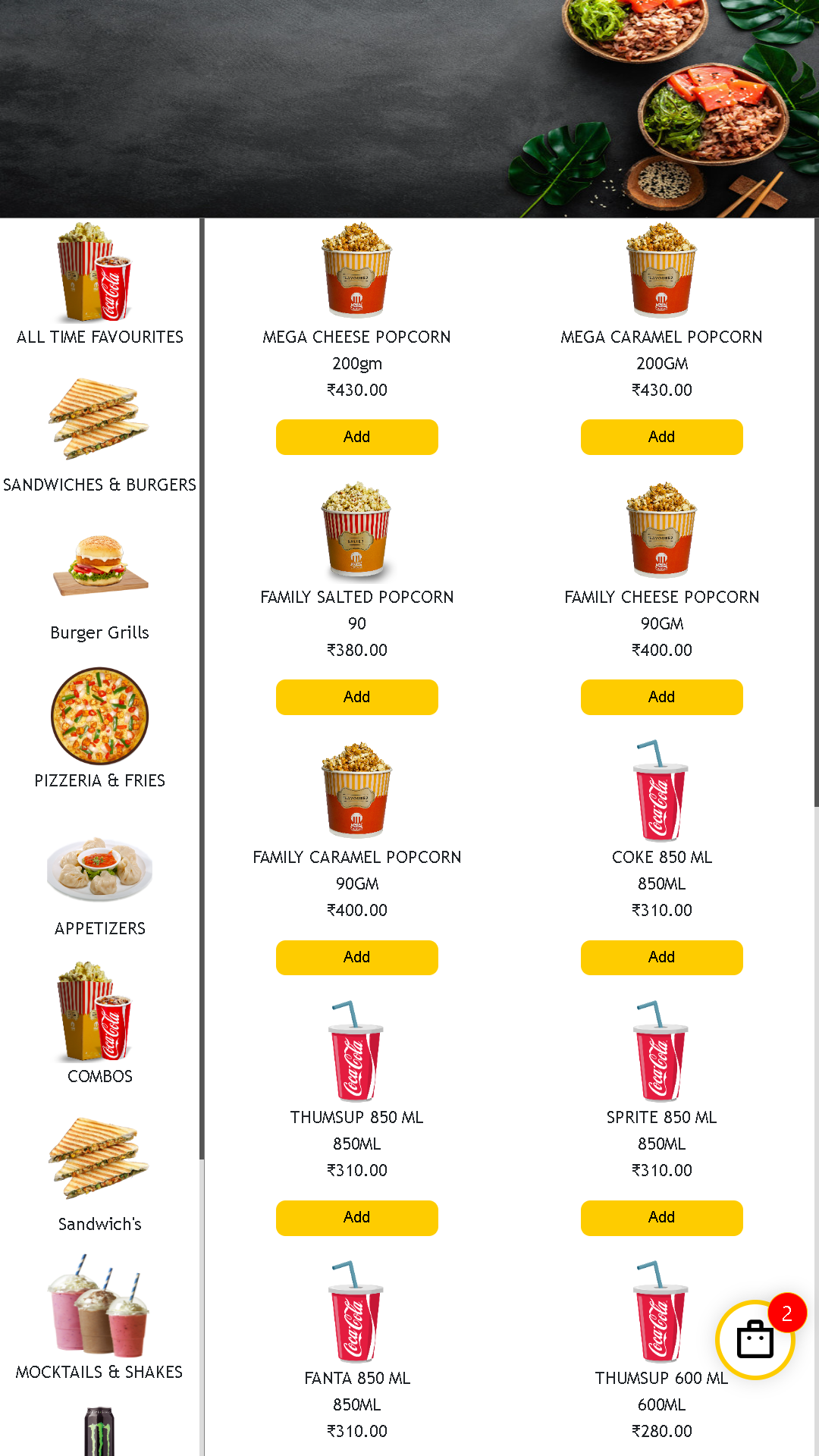Add Family Cheese Popcorn to cart
The width and height of the screenshot is (819, 1456).
(x=662, y=697)
